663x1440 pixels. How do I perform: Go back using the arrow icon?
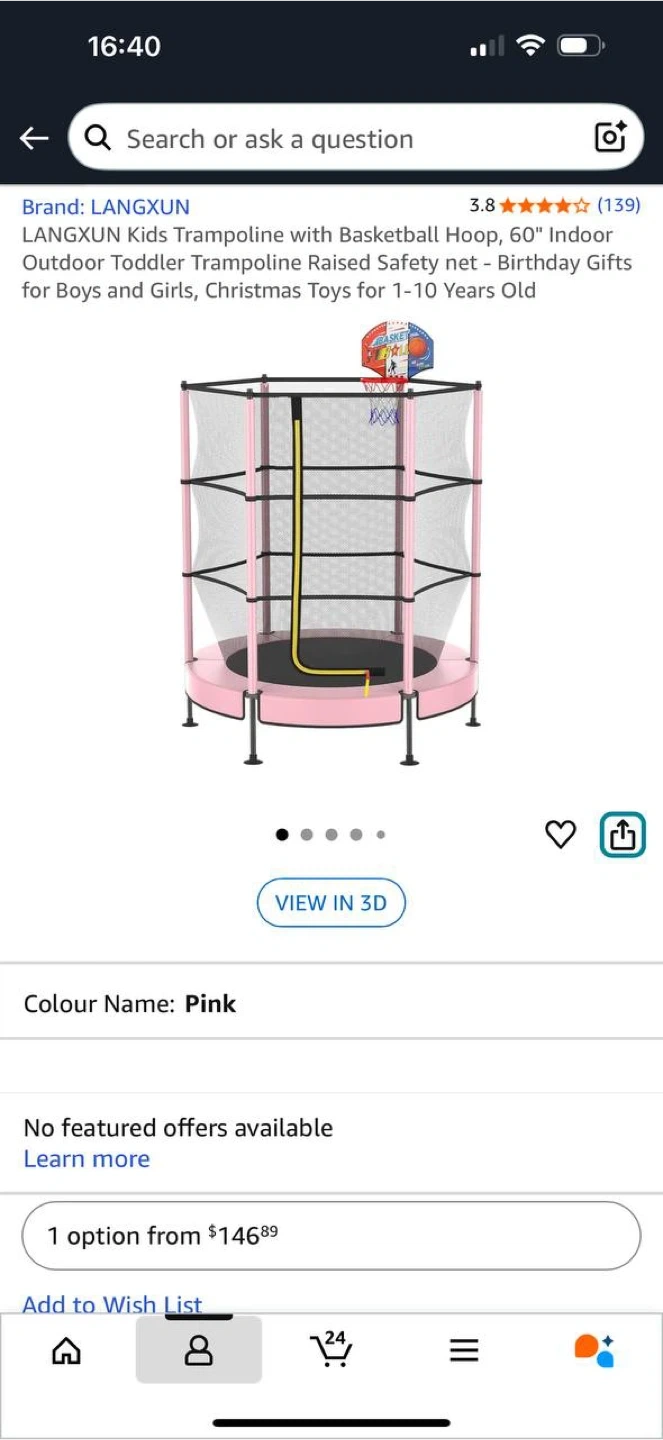click(x=34, y=138)
